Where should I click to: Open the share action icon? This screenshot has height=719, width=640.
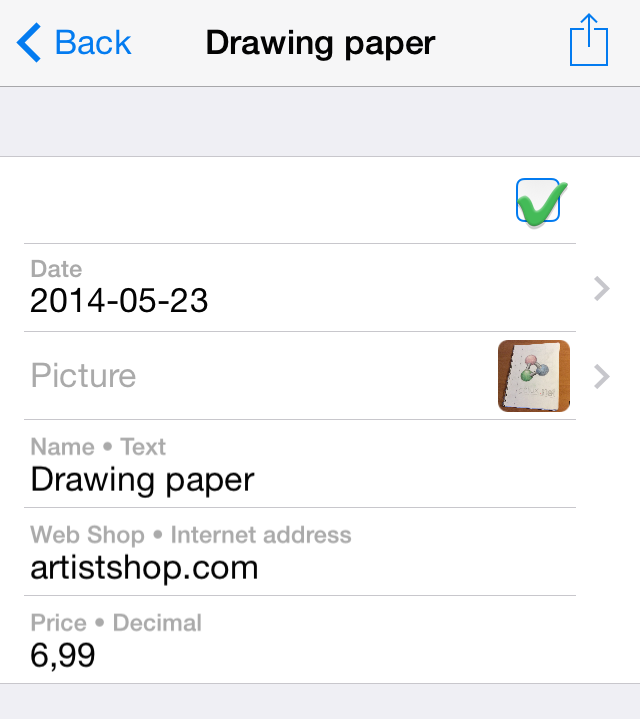(588, 42)
